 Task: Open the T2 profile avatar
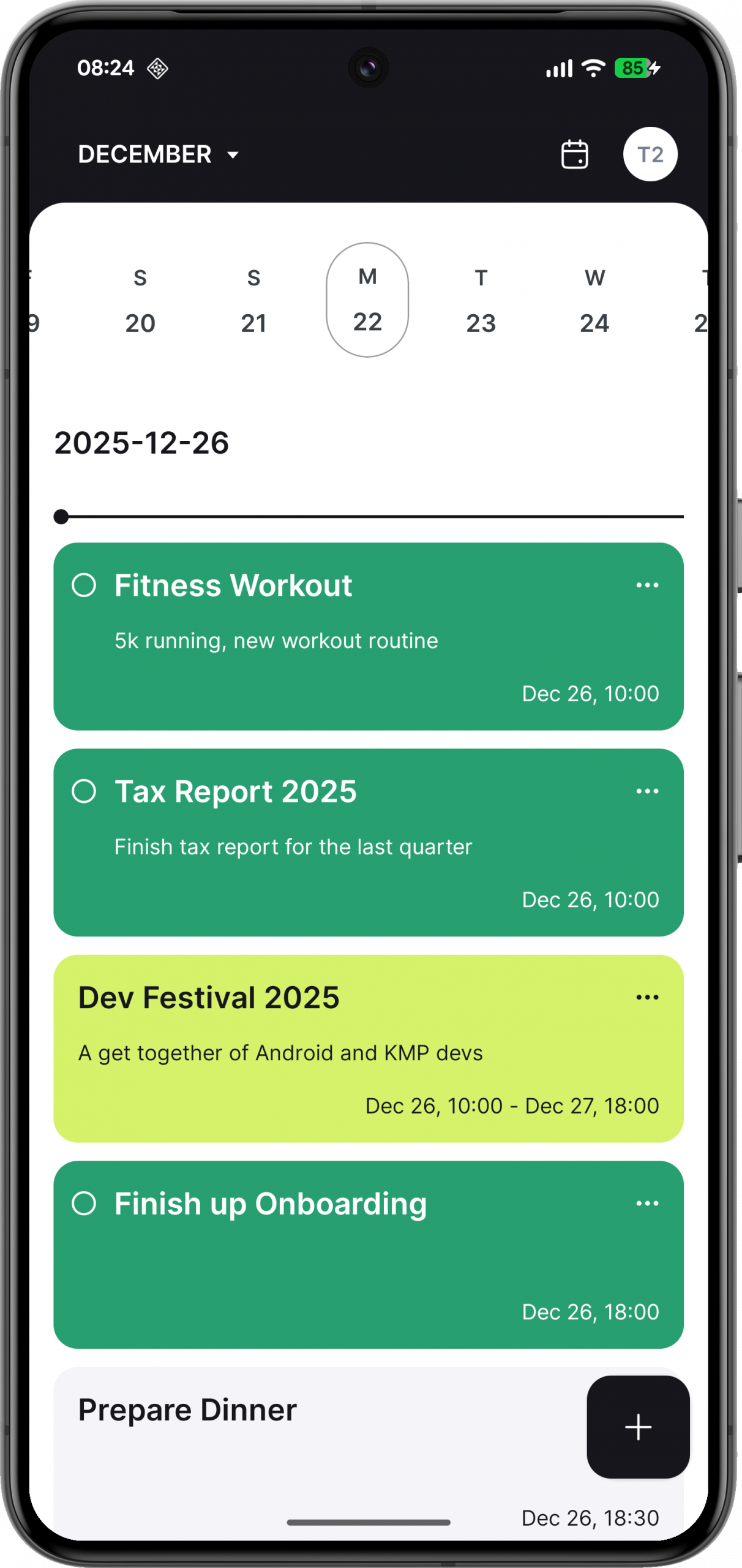[x=650, y=154]
